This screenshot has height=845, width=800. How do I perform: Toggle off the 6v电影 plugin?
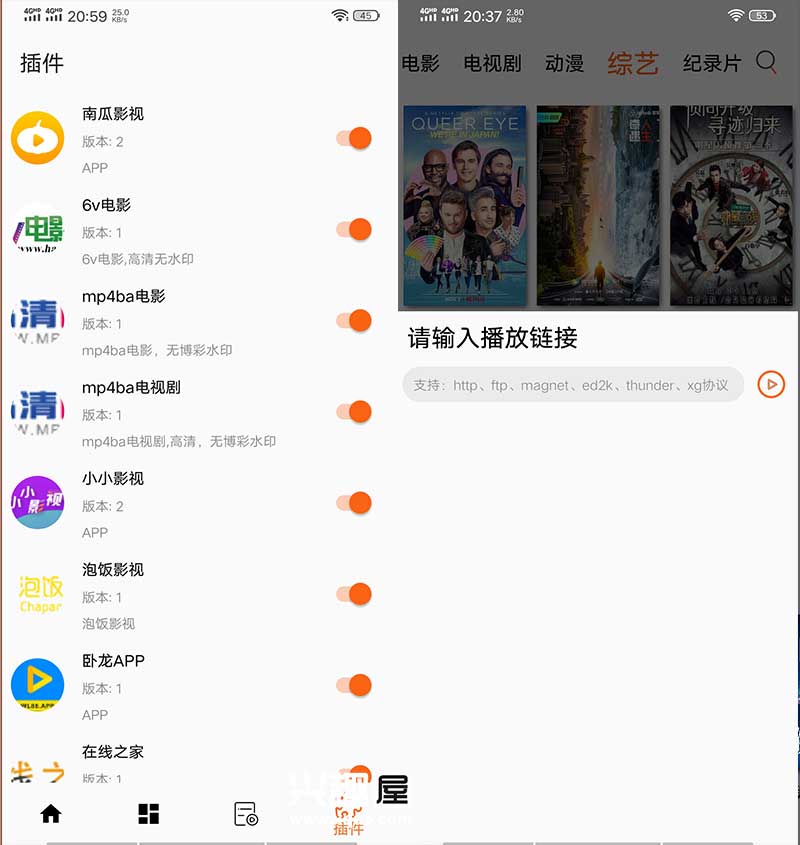click(x=354, y=230)
